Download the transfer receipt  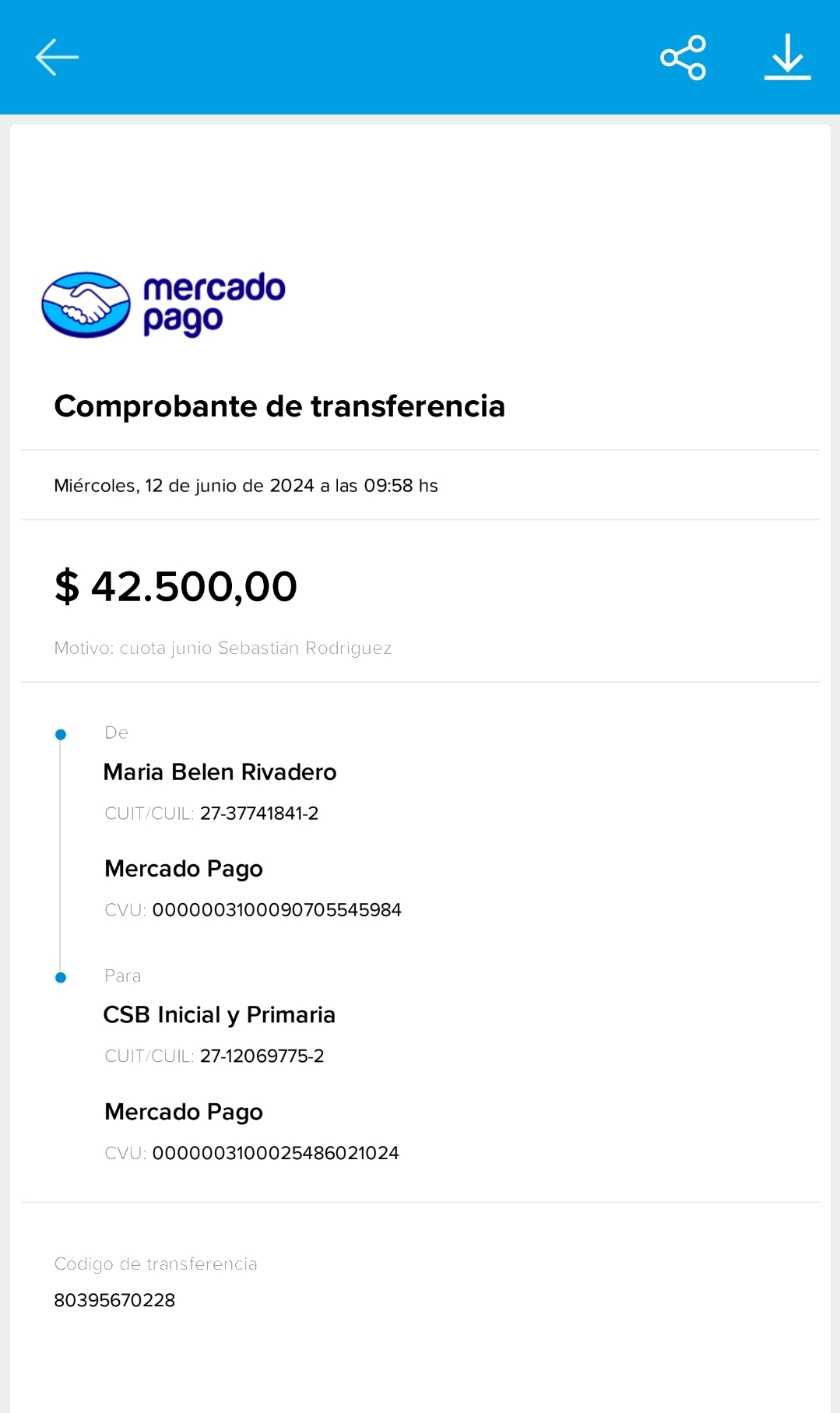[x=787, y=58]
